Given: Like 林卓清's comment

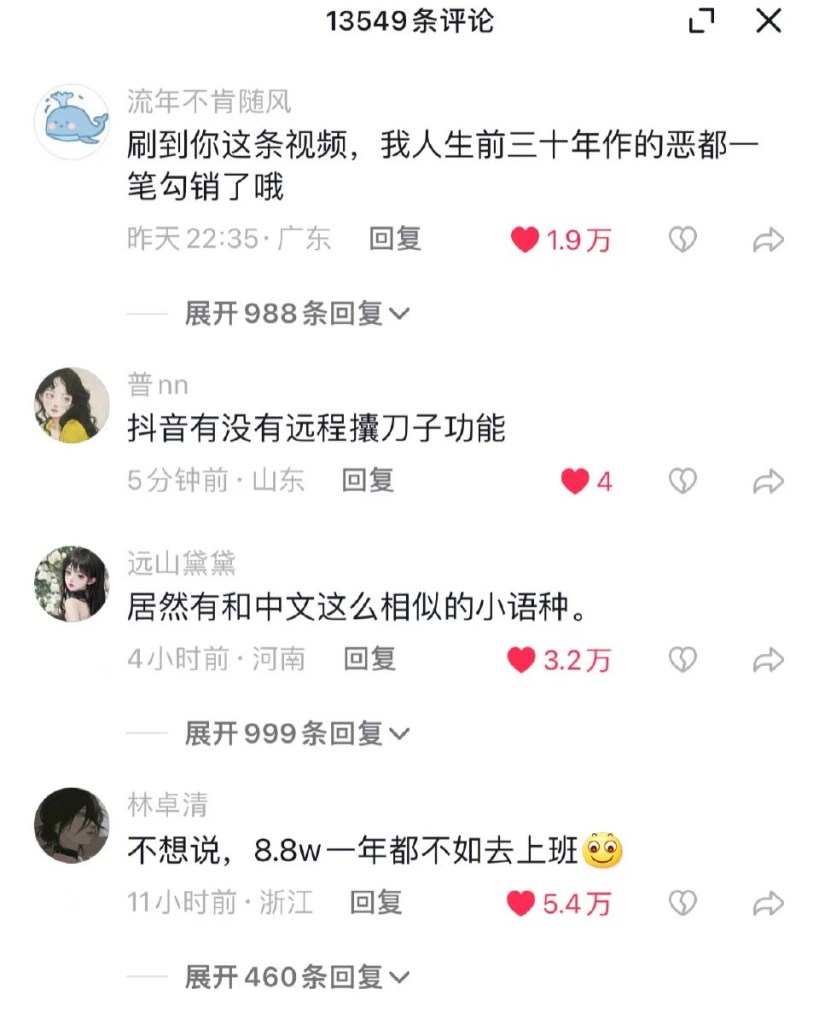Looking at the screenshot, I should 521,904.
